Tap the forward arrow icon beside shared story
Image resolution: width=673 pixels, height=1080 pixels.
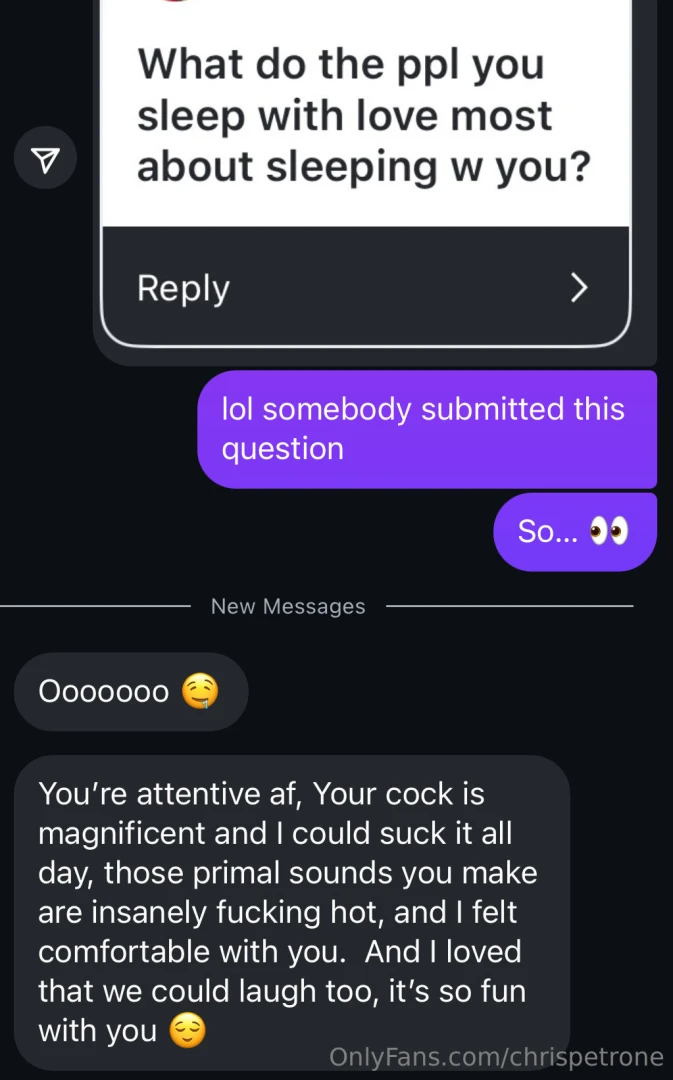pyautogui.click(x=46, y=159)
